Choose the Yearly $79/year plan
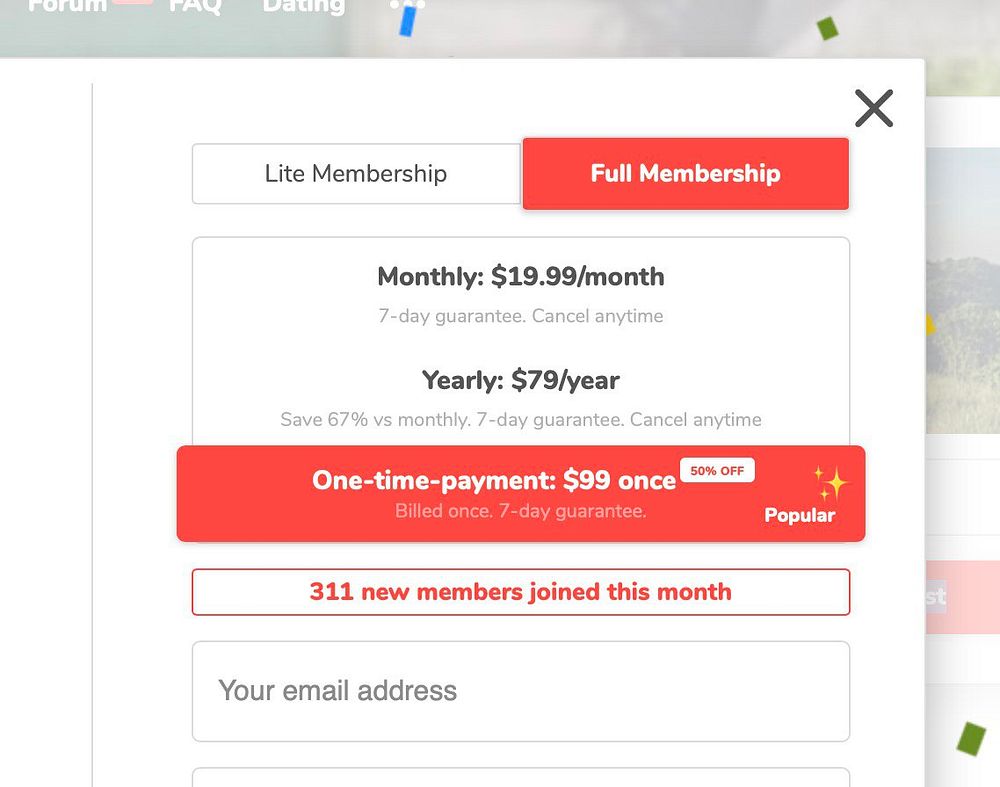This screenshot has width=1000, height=787. pos(520,381)
